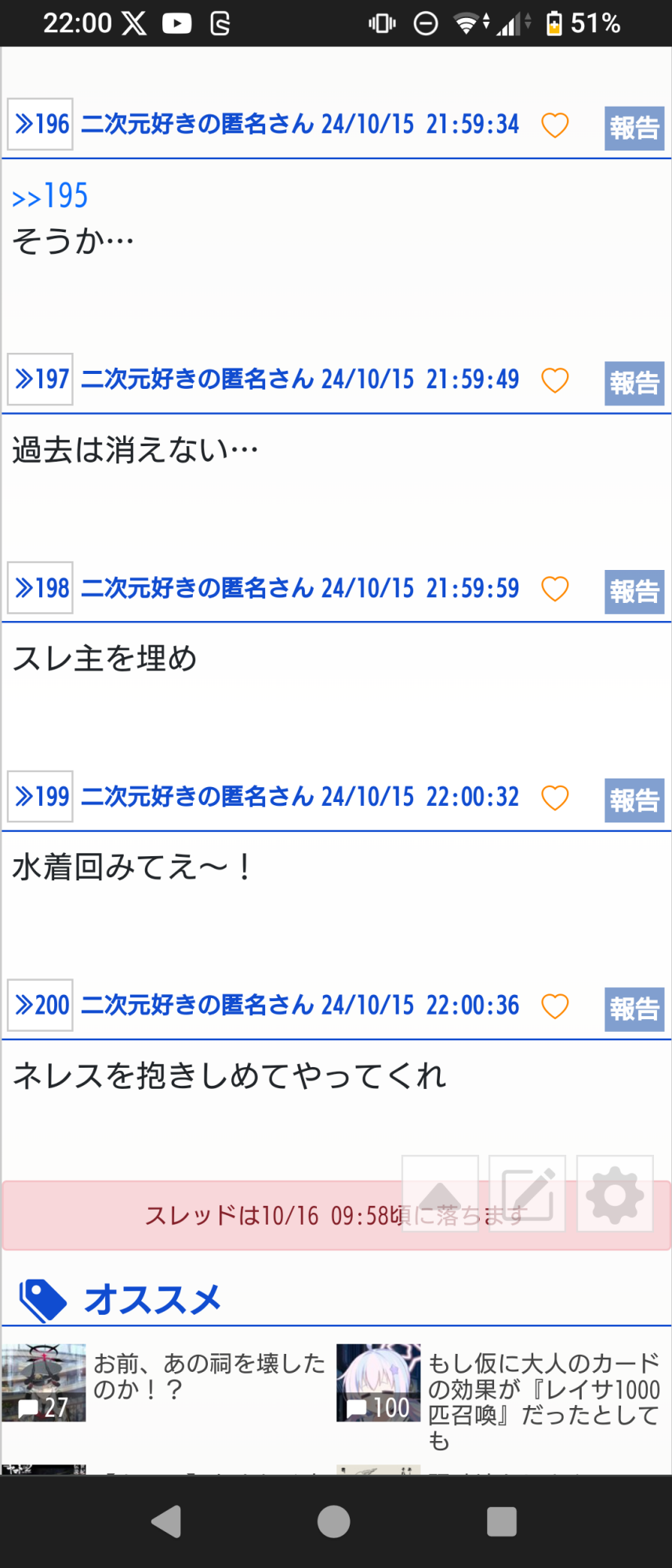This screenshot has height=1568, width=672.
Task: Write a new post with the pencil icon
Action: (x=528, y=1193)
